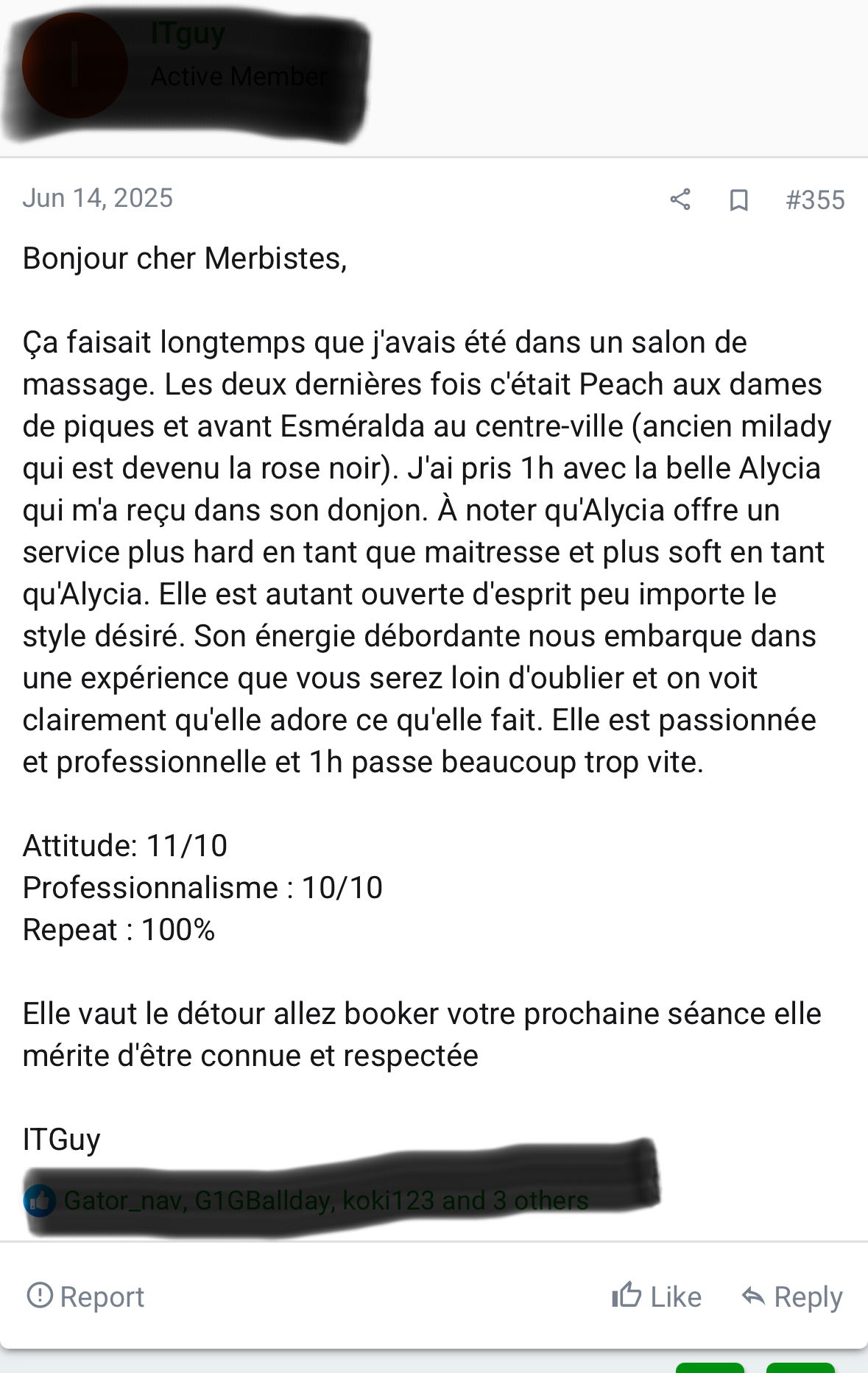The image size is (868, 1373).
Task: Share this forum post
Action: (x=680, y=200)
